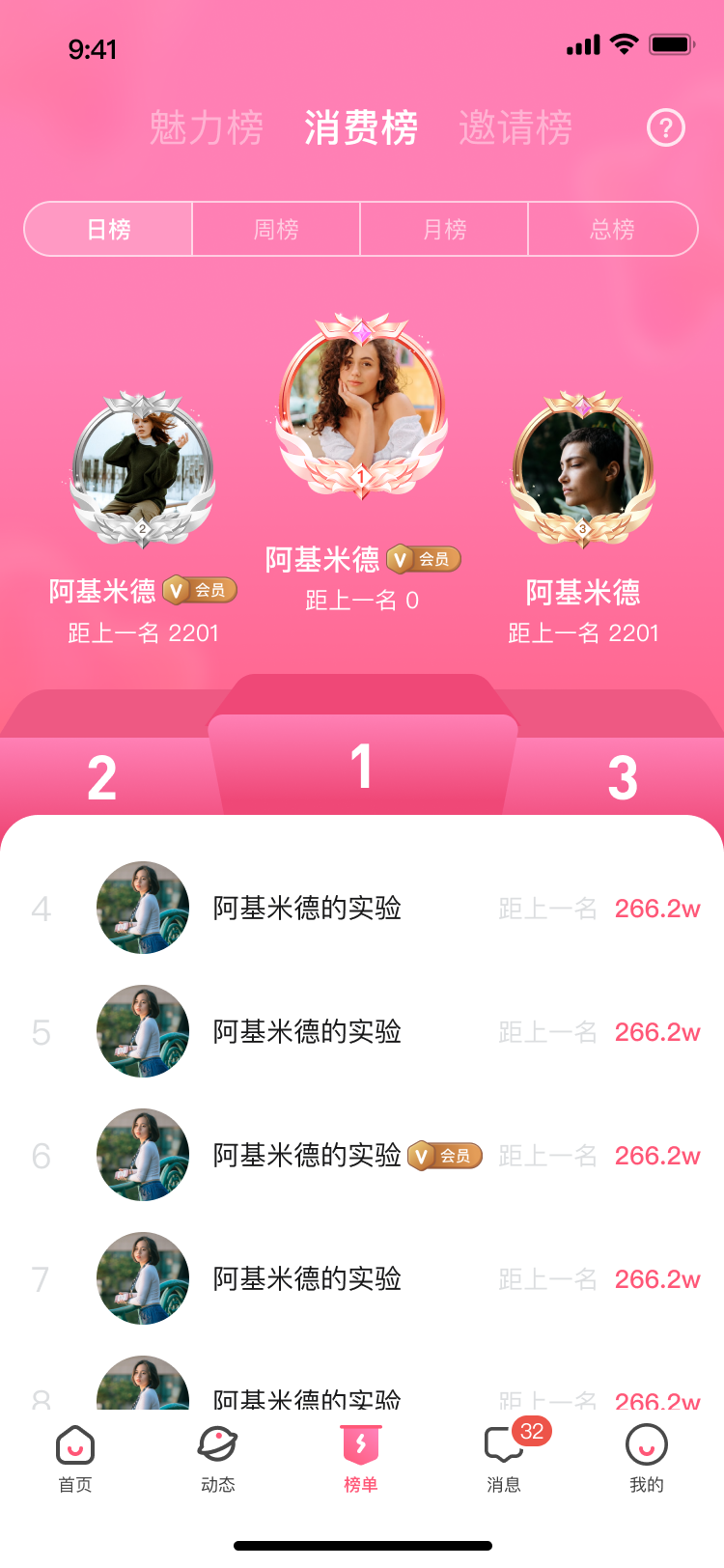The height and width of the screenshot is (1568, 724).
Task: Select the 周榜 segment
Action: click(276, 229)
